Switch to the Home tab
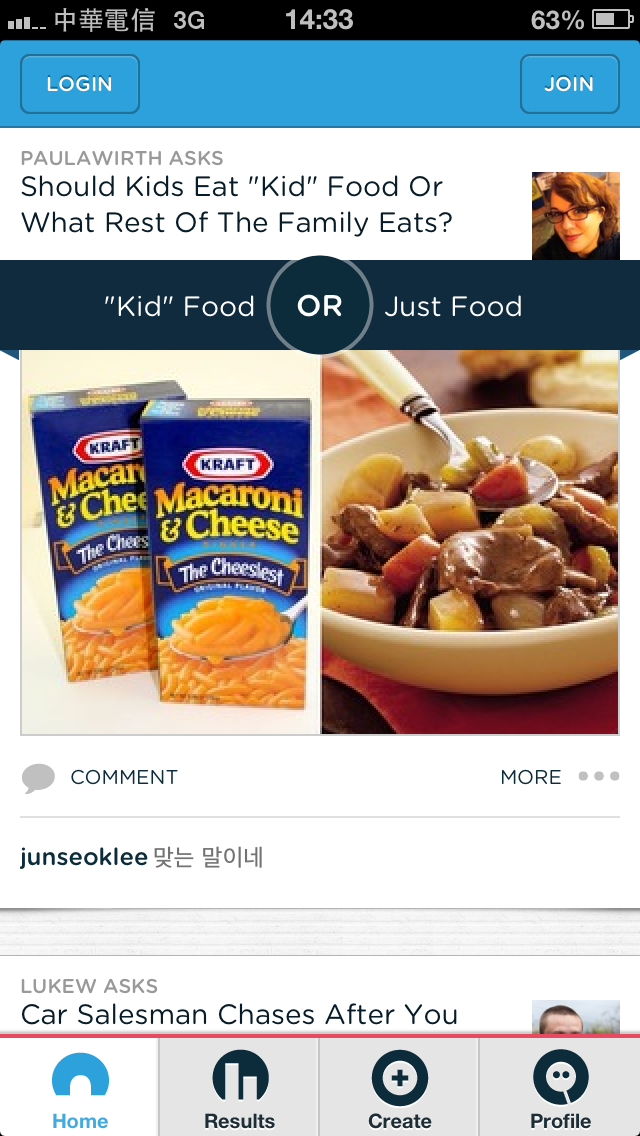 [x=80, y=1088]
